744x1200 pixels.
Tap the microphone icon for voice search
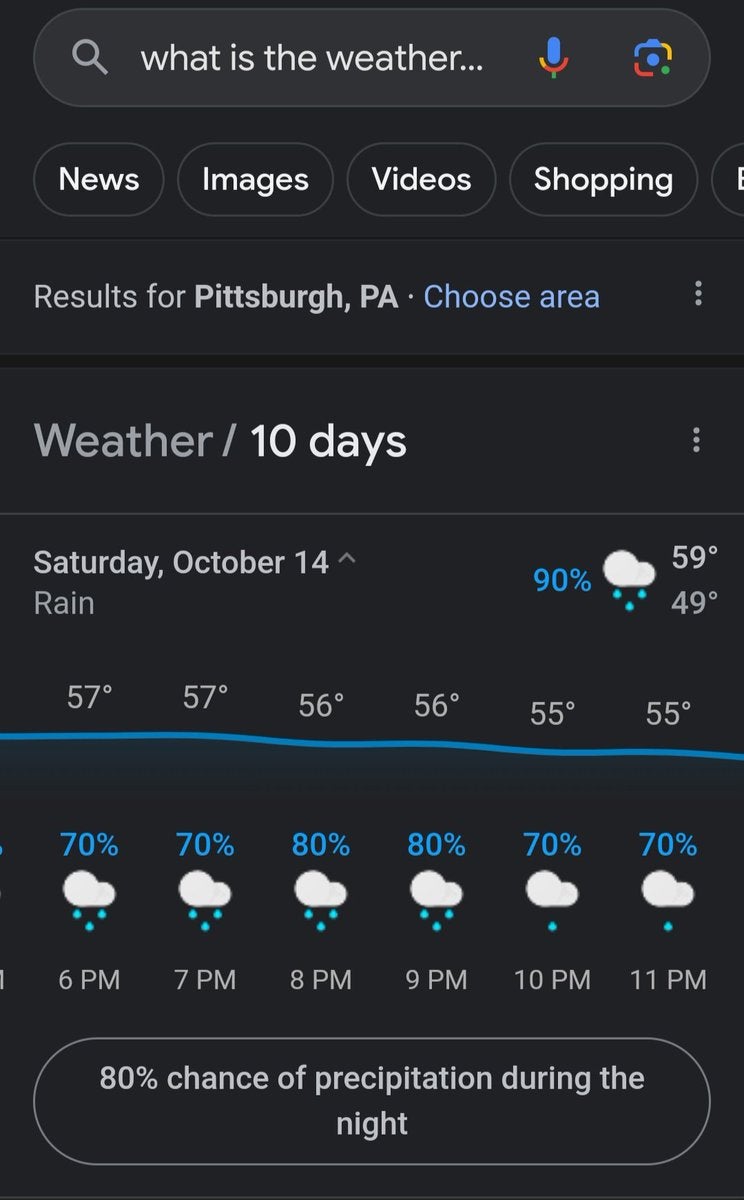[x=553, y=57]
